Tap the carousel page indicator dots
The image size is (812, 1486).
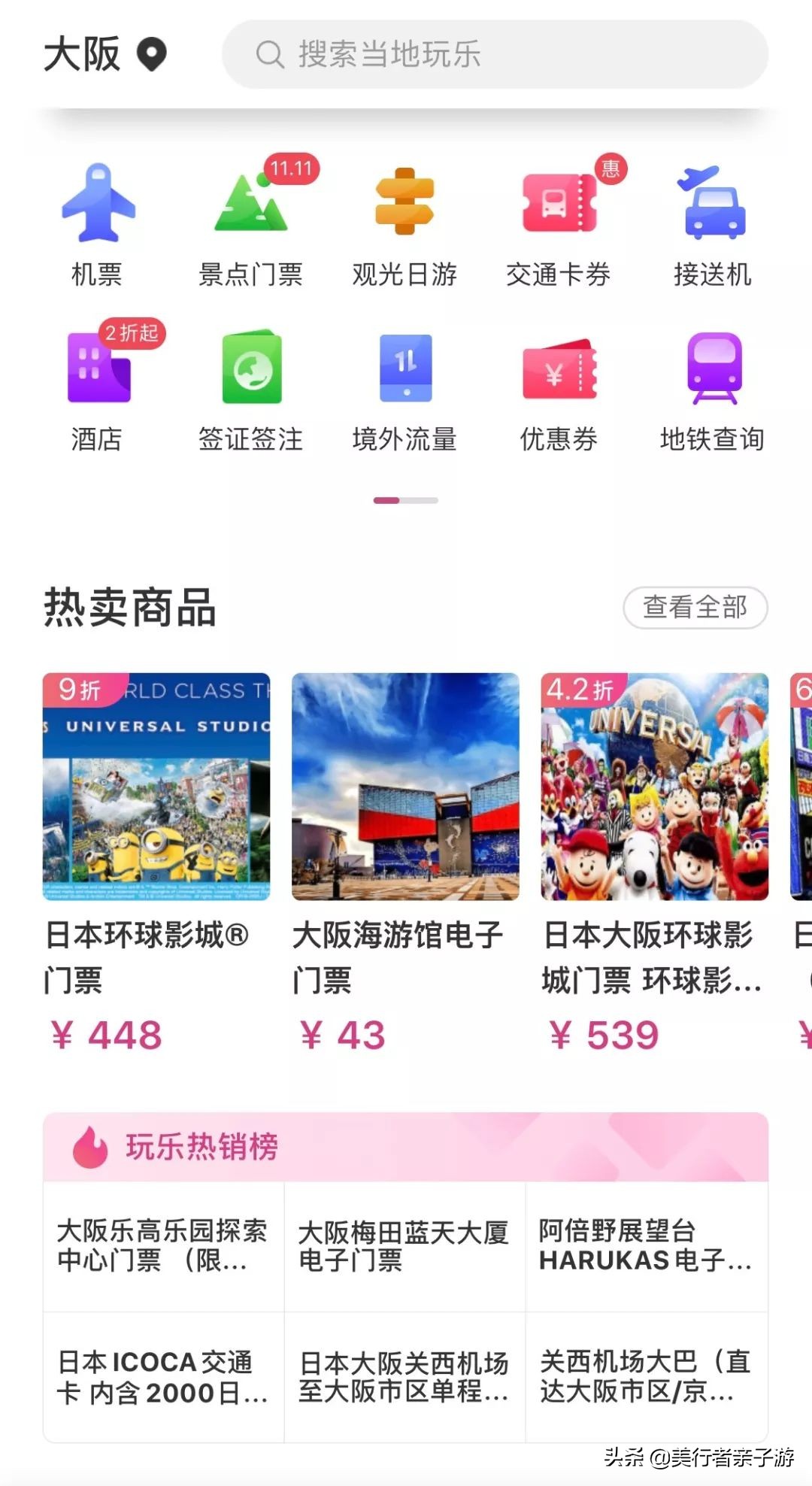404,499
